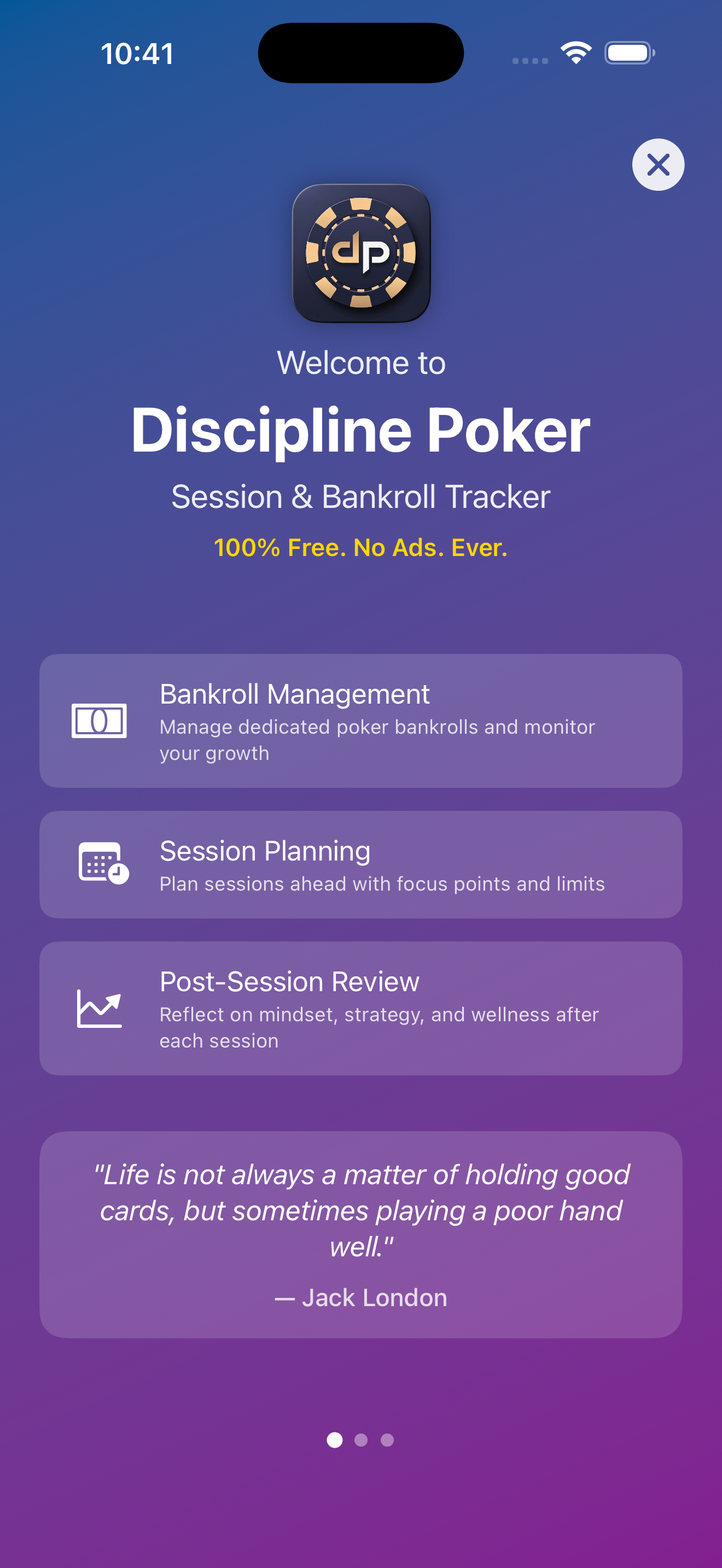Tap the X dismiss icon top right
Viewport: 722px width, 1568px height.
658,165
